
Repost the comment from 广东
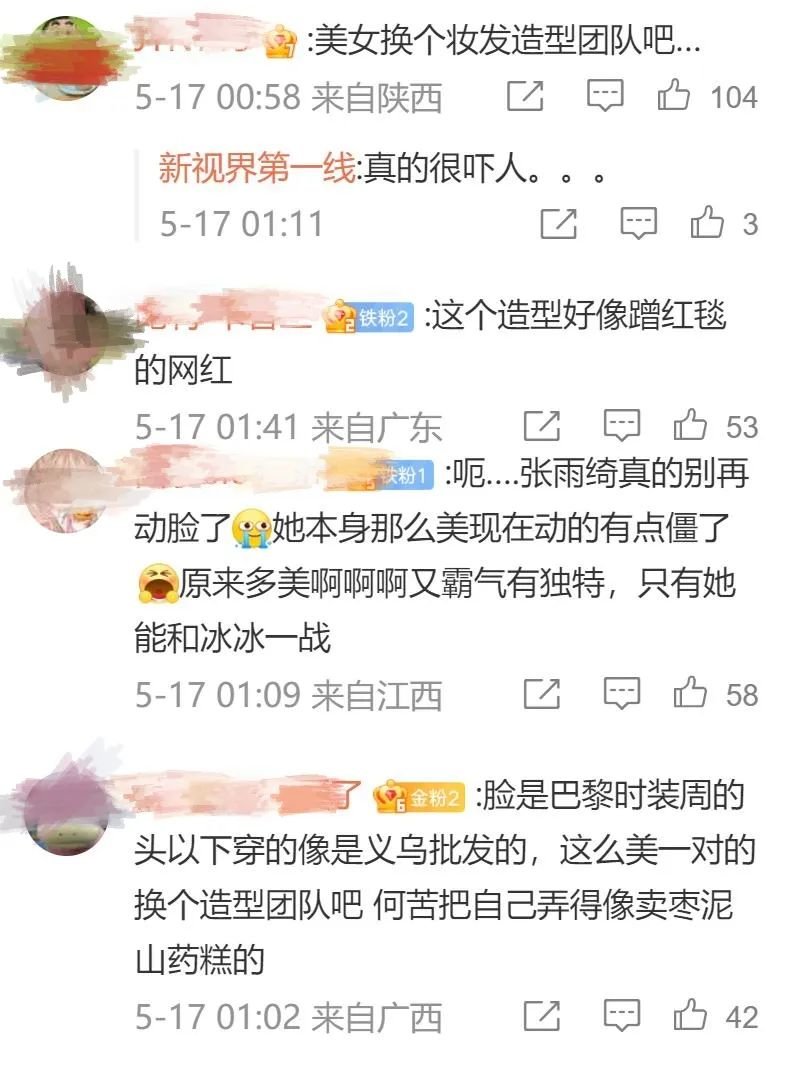[x=542, y=427]
